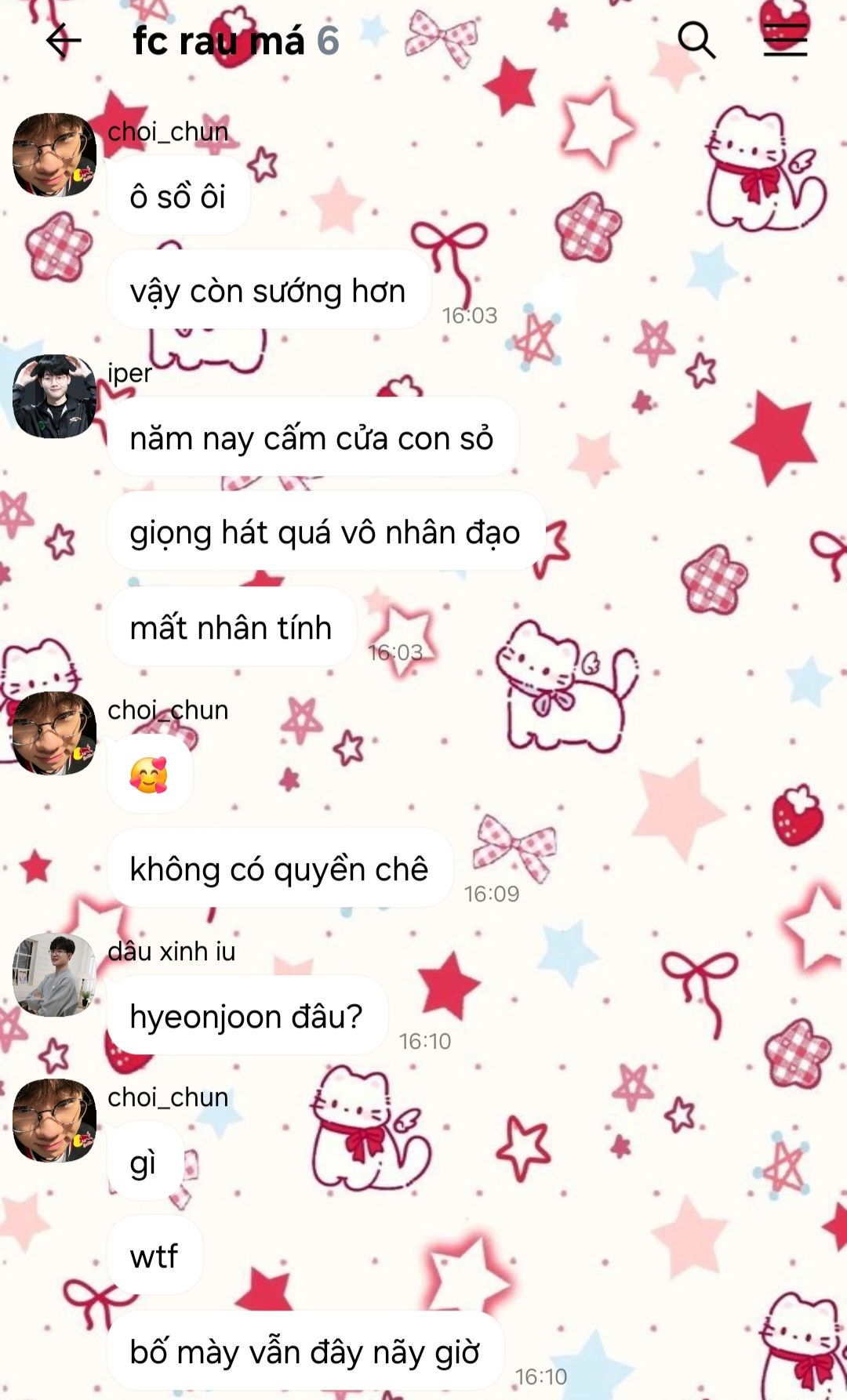The width and height of the screenshot is (847, 1400).
Task: Tap choi_chun's avatar beside "ô sồ ôi"
Action: click(54, 155)
